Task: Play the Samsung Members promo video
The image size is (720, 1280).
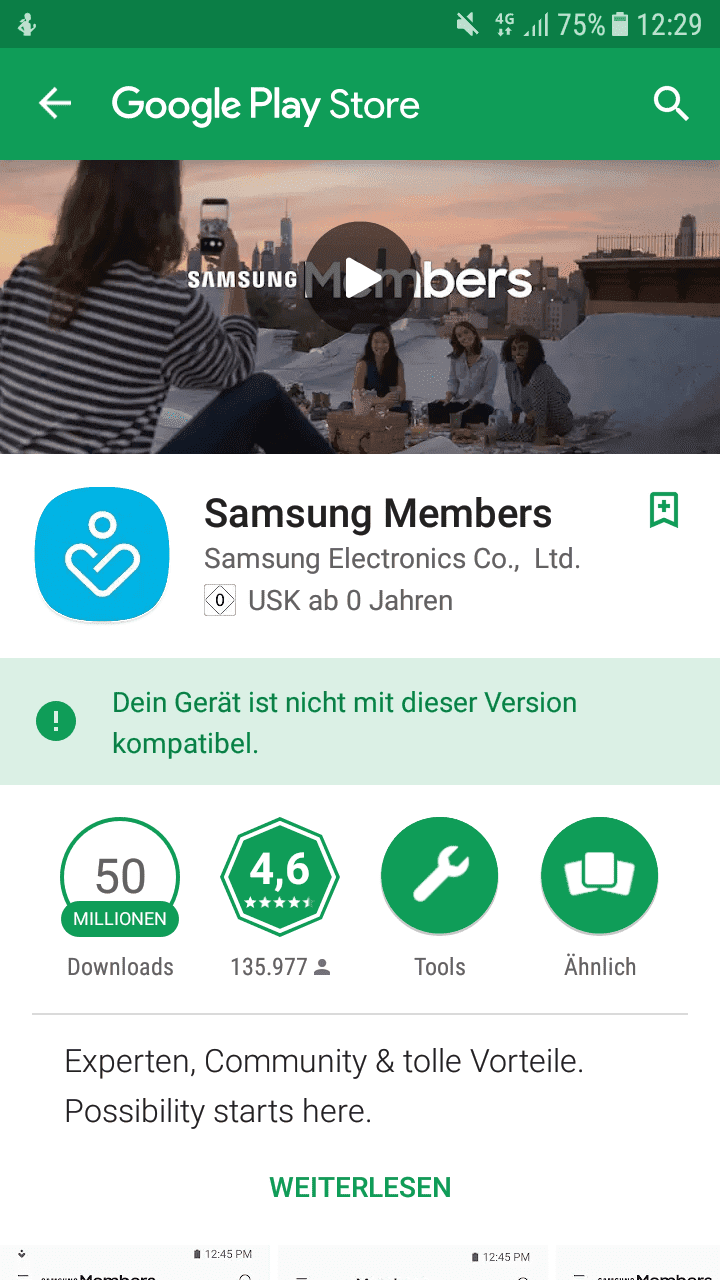Action: [x=360, y=277]
